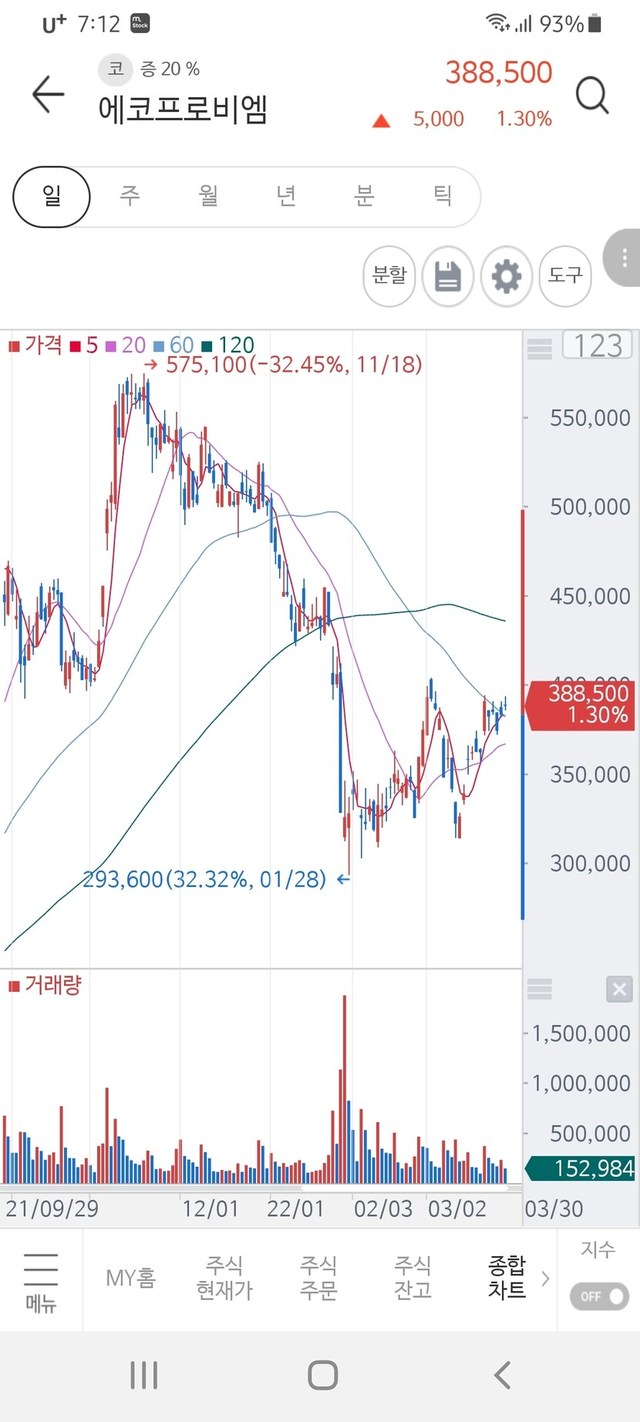Open chart settings gear

[x=507, y=276]
